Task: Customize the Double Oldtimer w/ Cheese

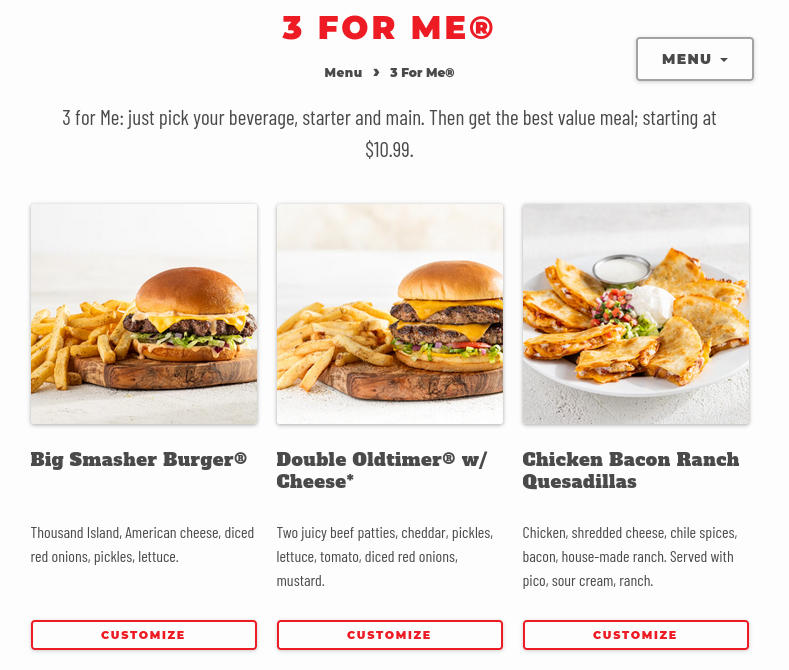Action: coord(389,635)
